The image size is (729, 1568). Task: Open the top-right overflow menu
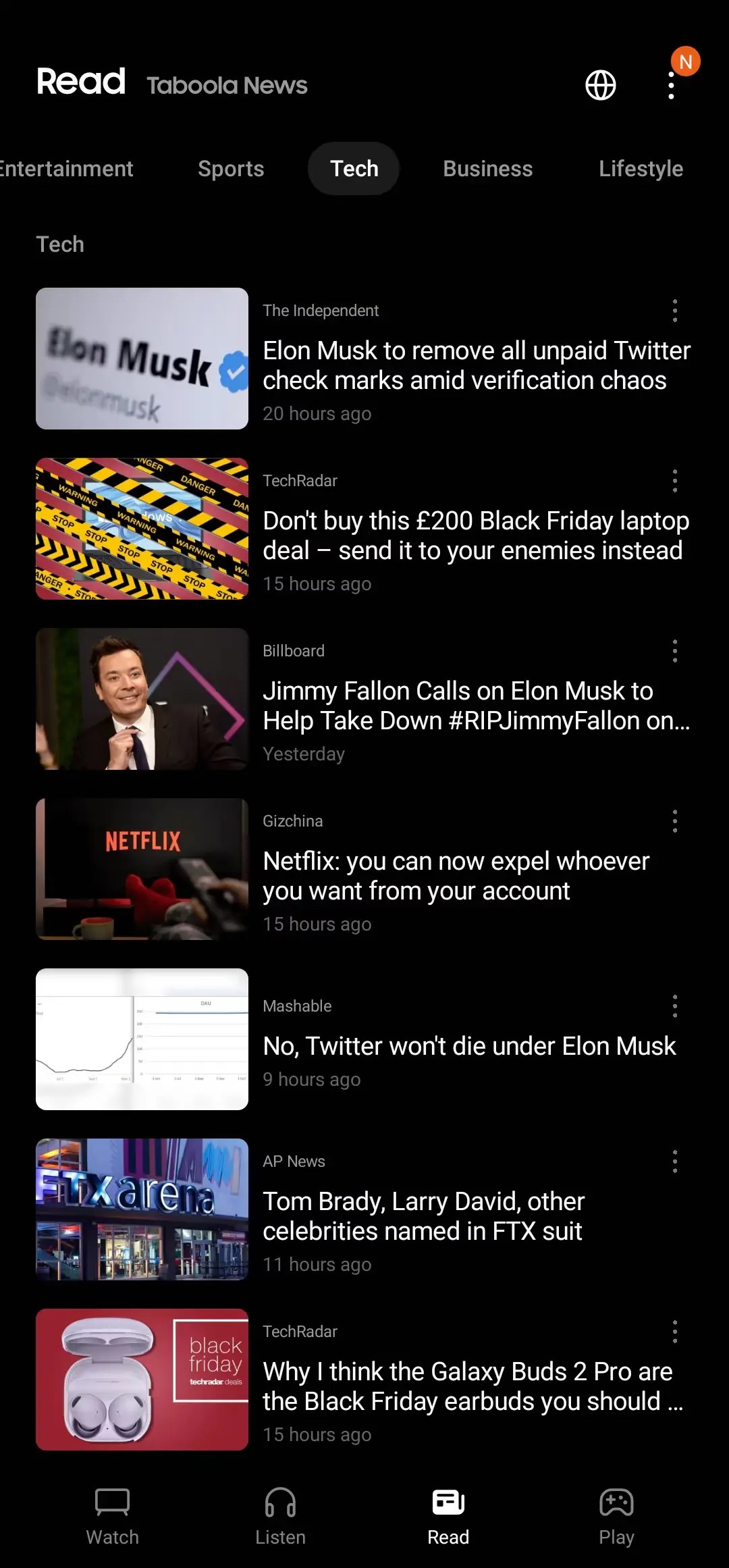(x=671, y=86)
